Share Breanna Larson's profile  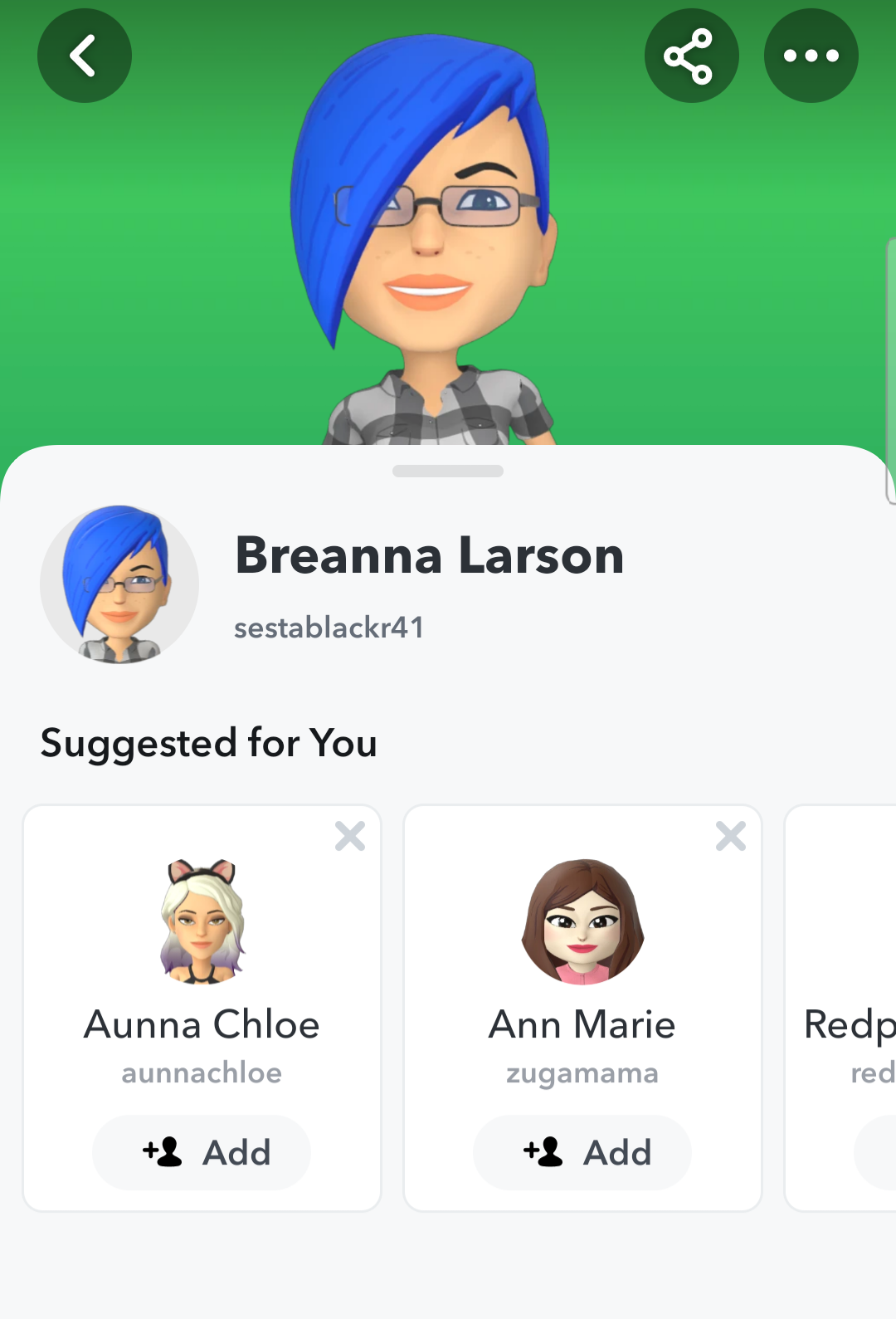click(691, 56)
